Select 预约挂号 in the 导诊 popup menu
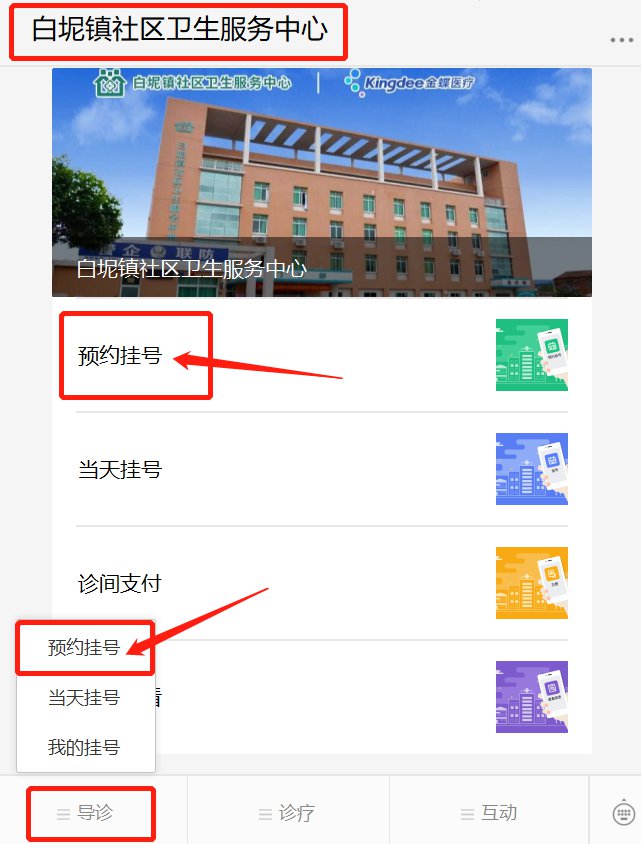Screen dimensions: 641x844 (84, 647)
